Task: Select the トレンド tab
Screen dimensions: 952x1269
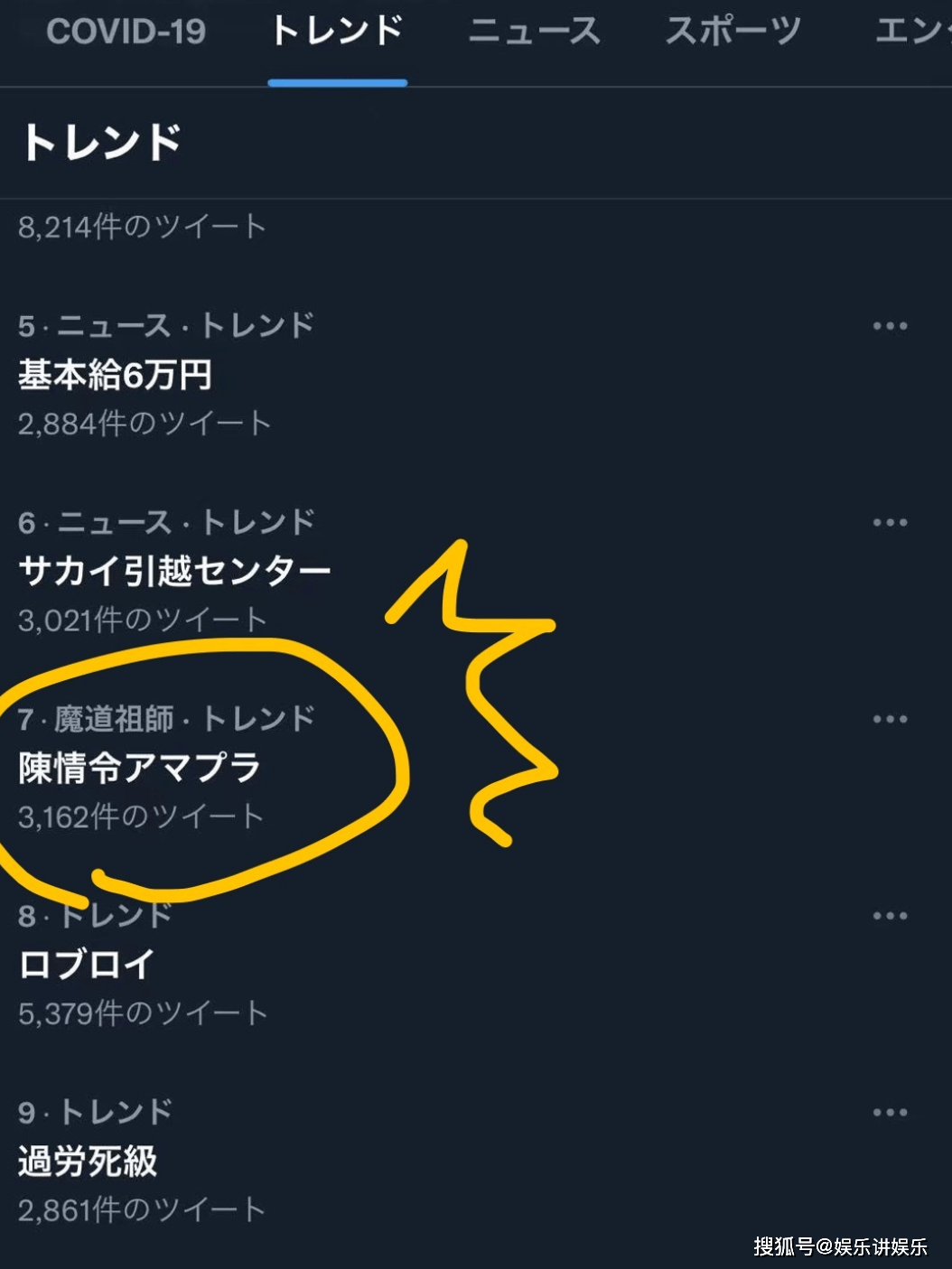Action: [337, 33]
